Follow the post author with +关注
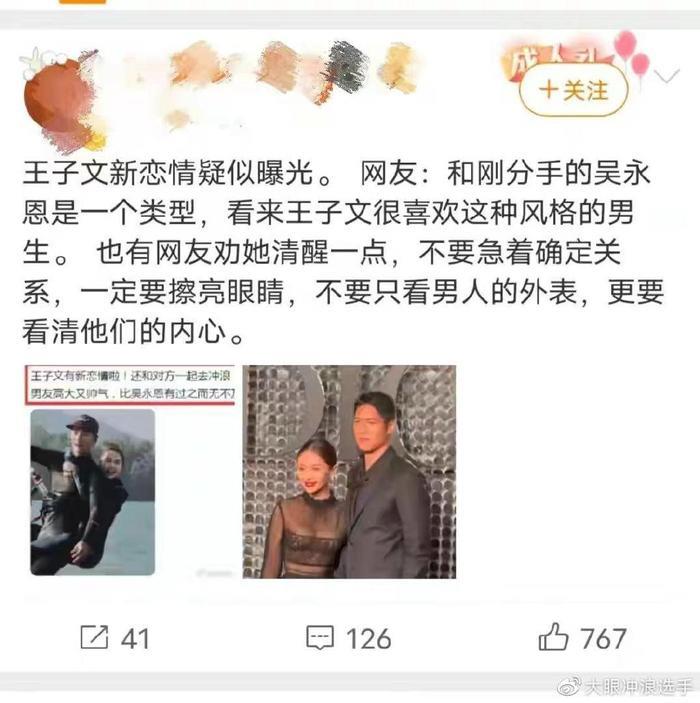Screen dimensions: 700x703 [x=574, y=91]
